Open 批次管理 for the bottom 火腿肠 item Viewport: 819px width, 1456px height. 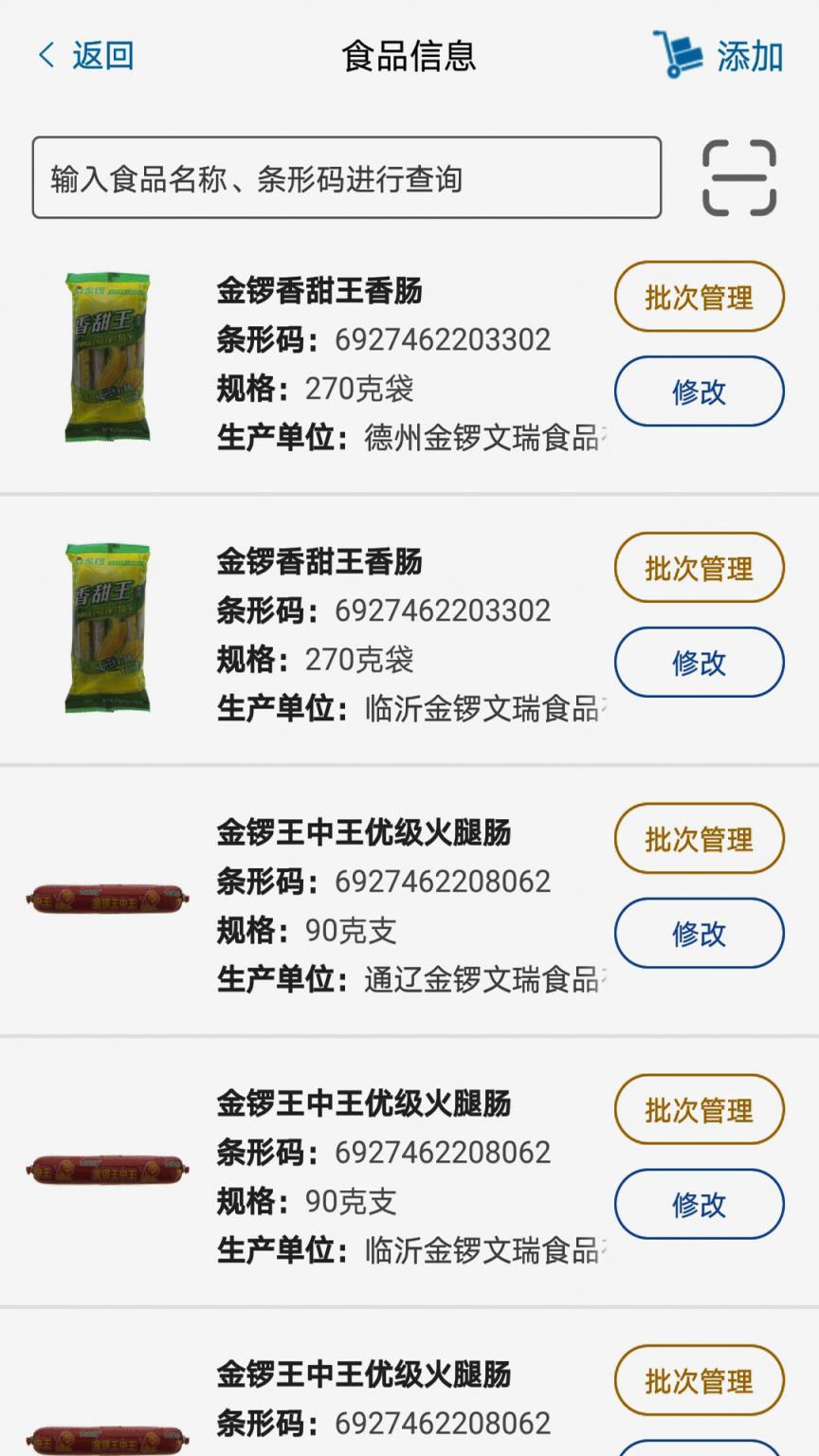tap(699, 1380)
